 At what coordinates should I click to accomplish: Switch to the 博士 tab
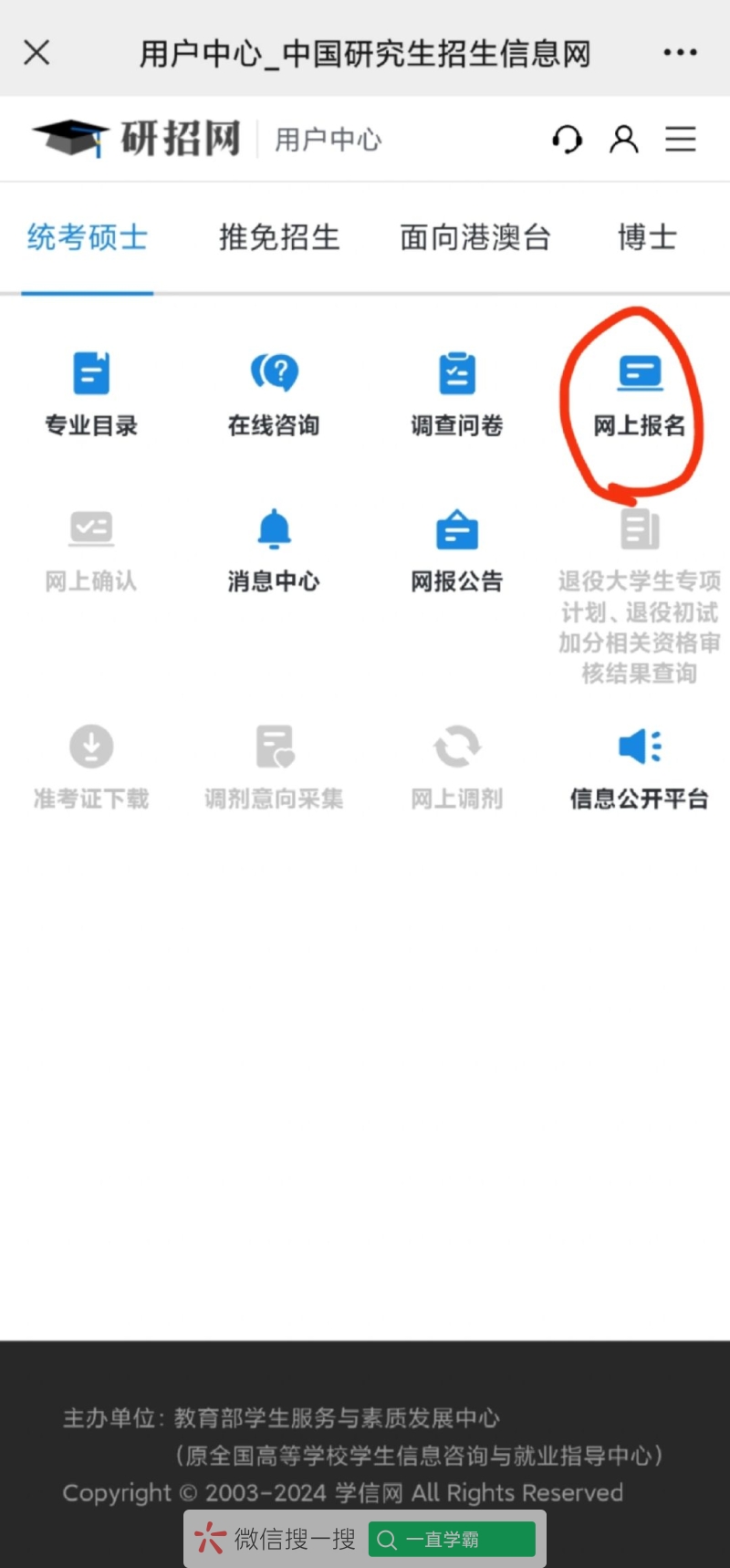click(x=647, y=237)
